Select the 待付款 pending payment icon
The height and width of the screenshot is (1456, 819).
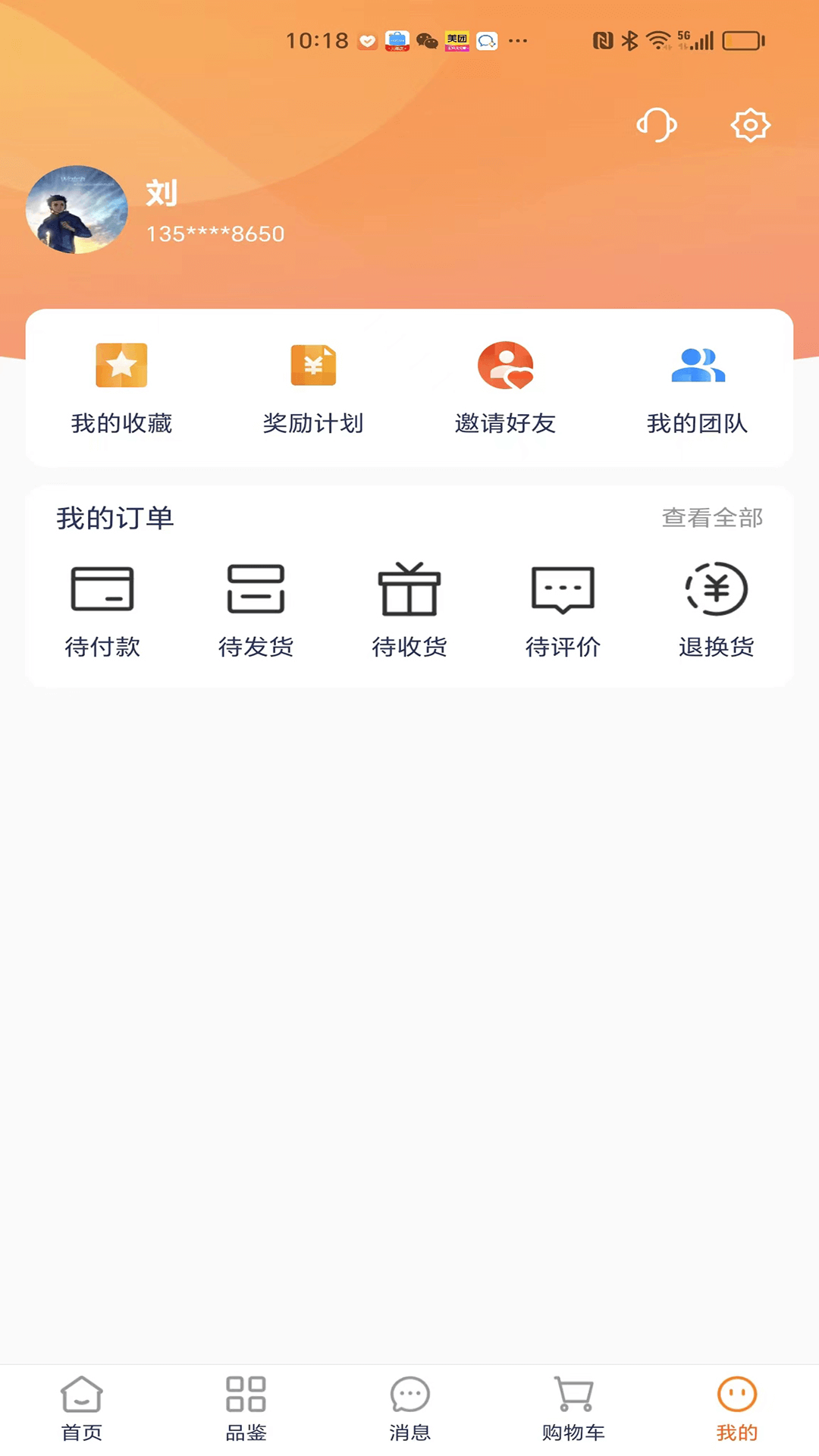(x=103, y=590)
